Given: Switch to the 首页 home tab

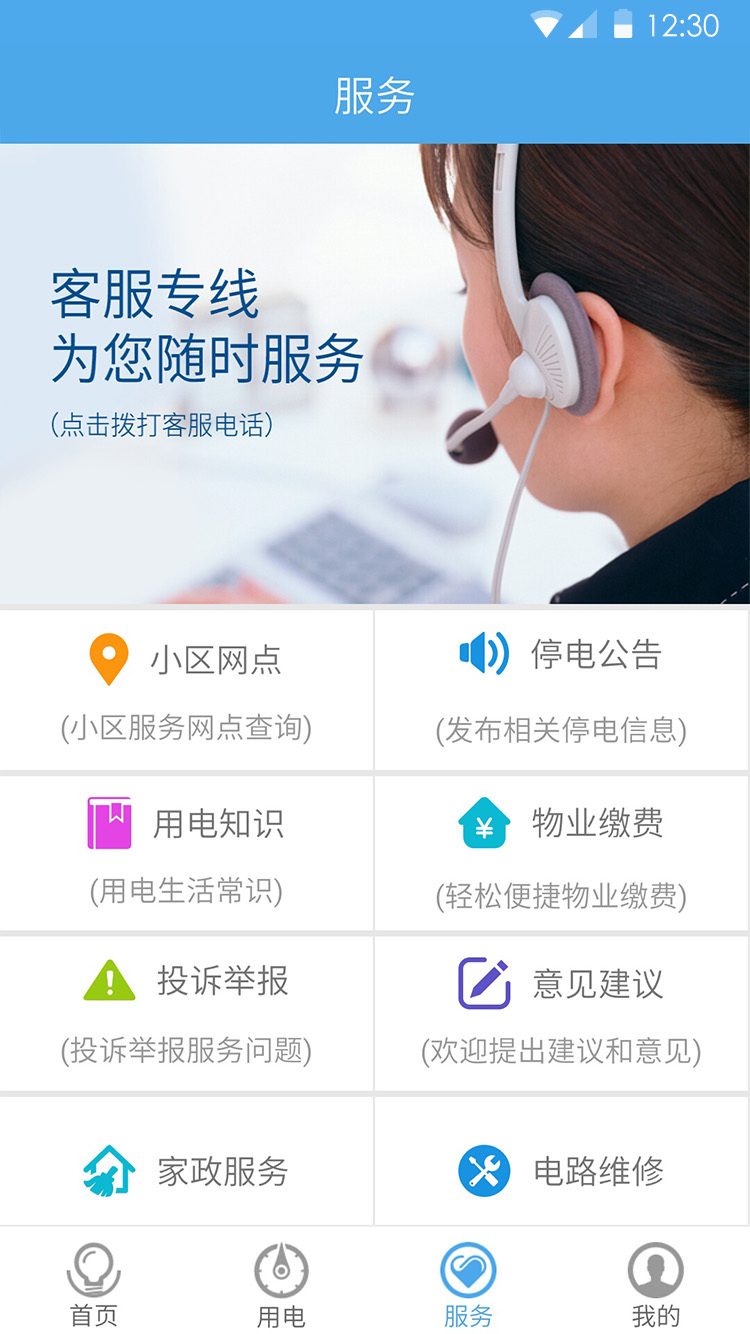Looking at the screenshot, I should coord(94,1284).
